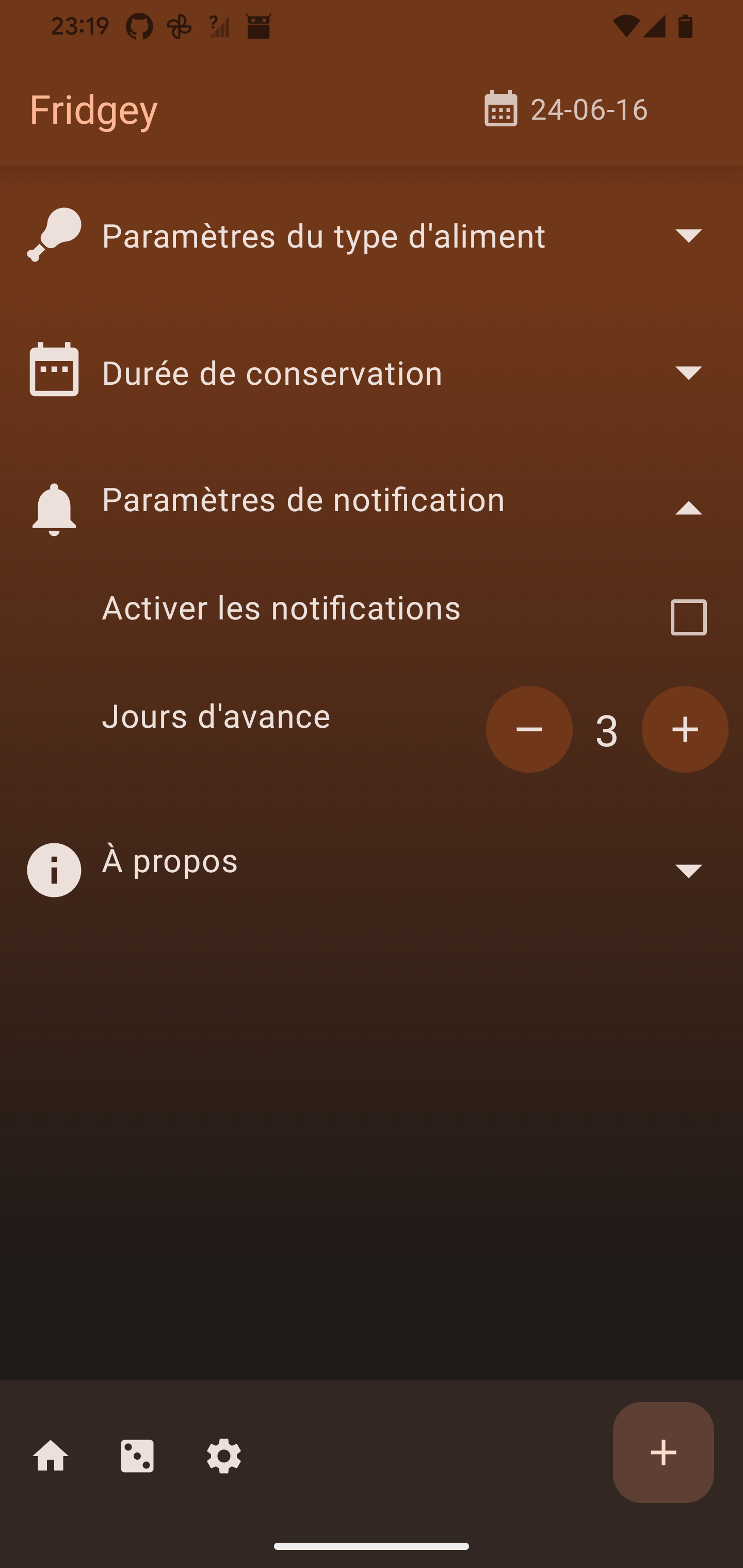The height and width of the screenshot is (1568, 743).
Task: Decrease Jours d'avance with minus button
Action: coord(529,729)
